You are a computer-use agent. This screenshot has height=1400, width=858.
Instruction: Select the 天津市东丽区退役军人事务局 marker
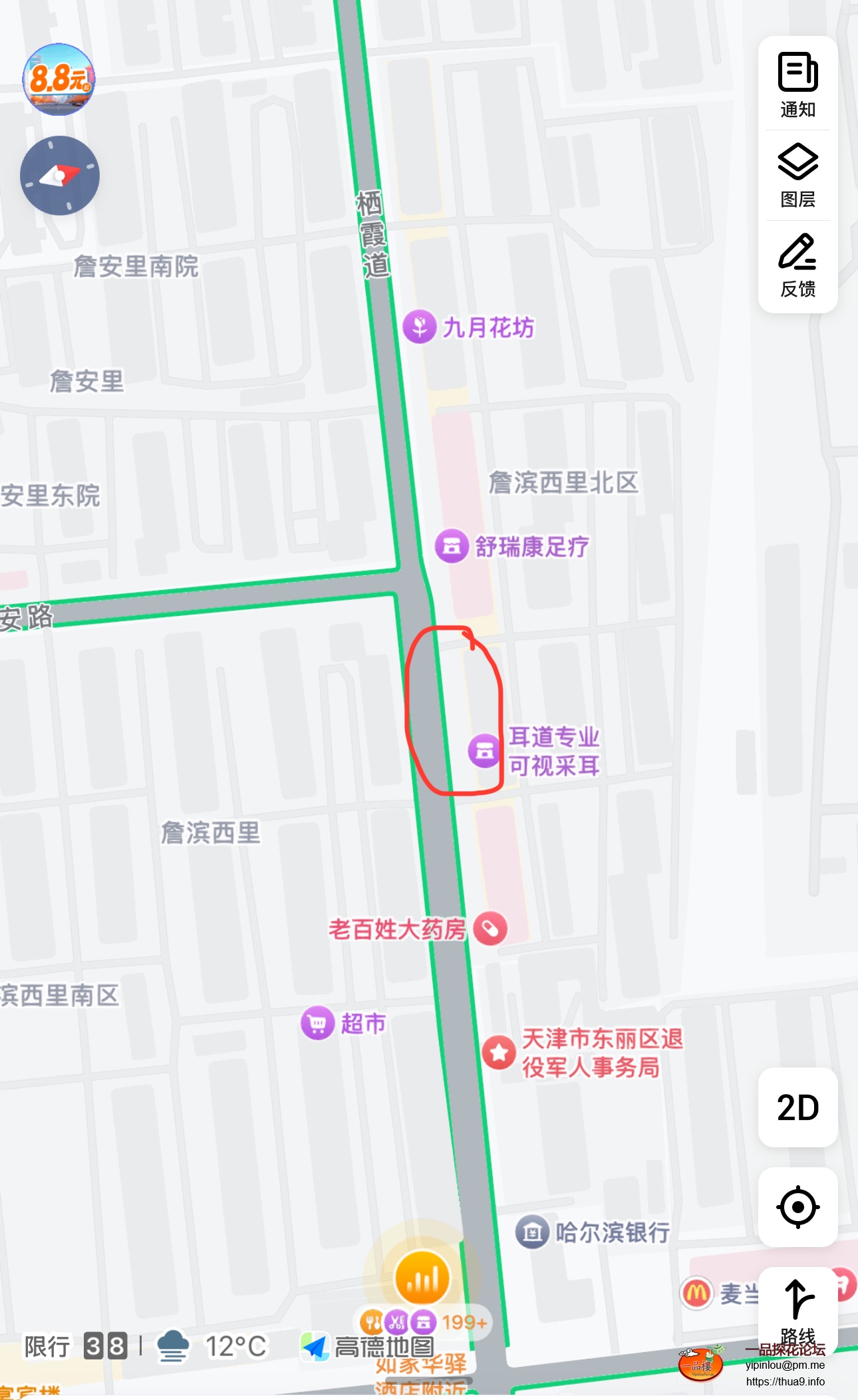[499, 1052]
